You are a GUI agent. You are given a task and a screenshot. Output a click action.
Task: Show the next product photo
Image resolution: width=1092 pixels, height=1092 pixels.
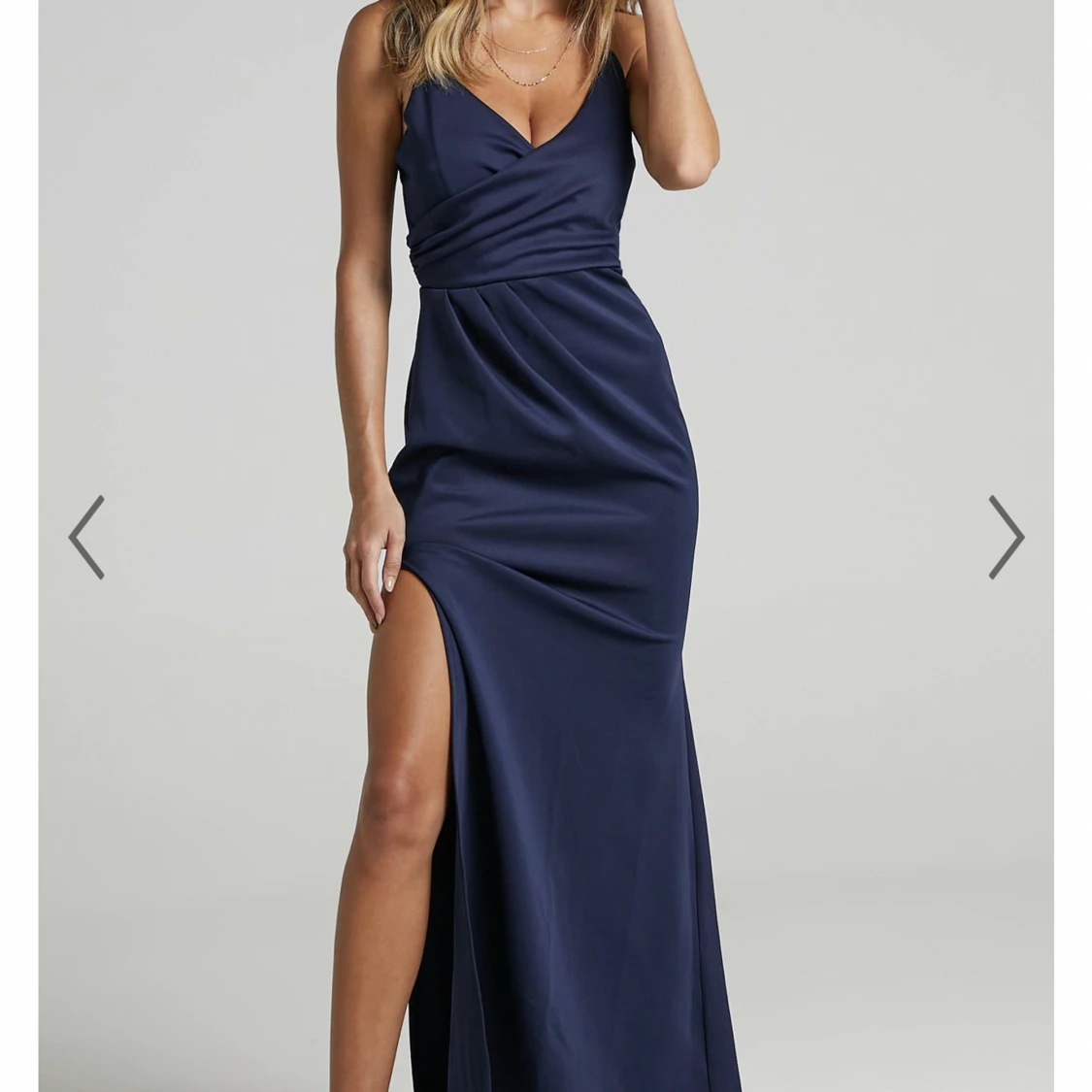[1006, 537]
